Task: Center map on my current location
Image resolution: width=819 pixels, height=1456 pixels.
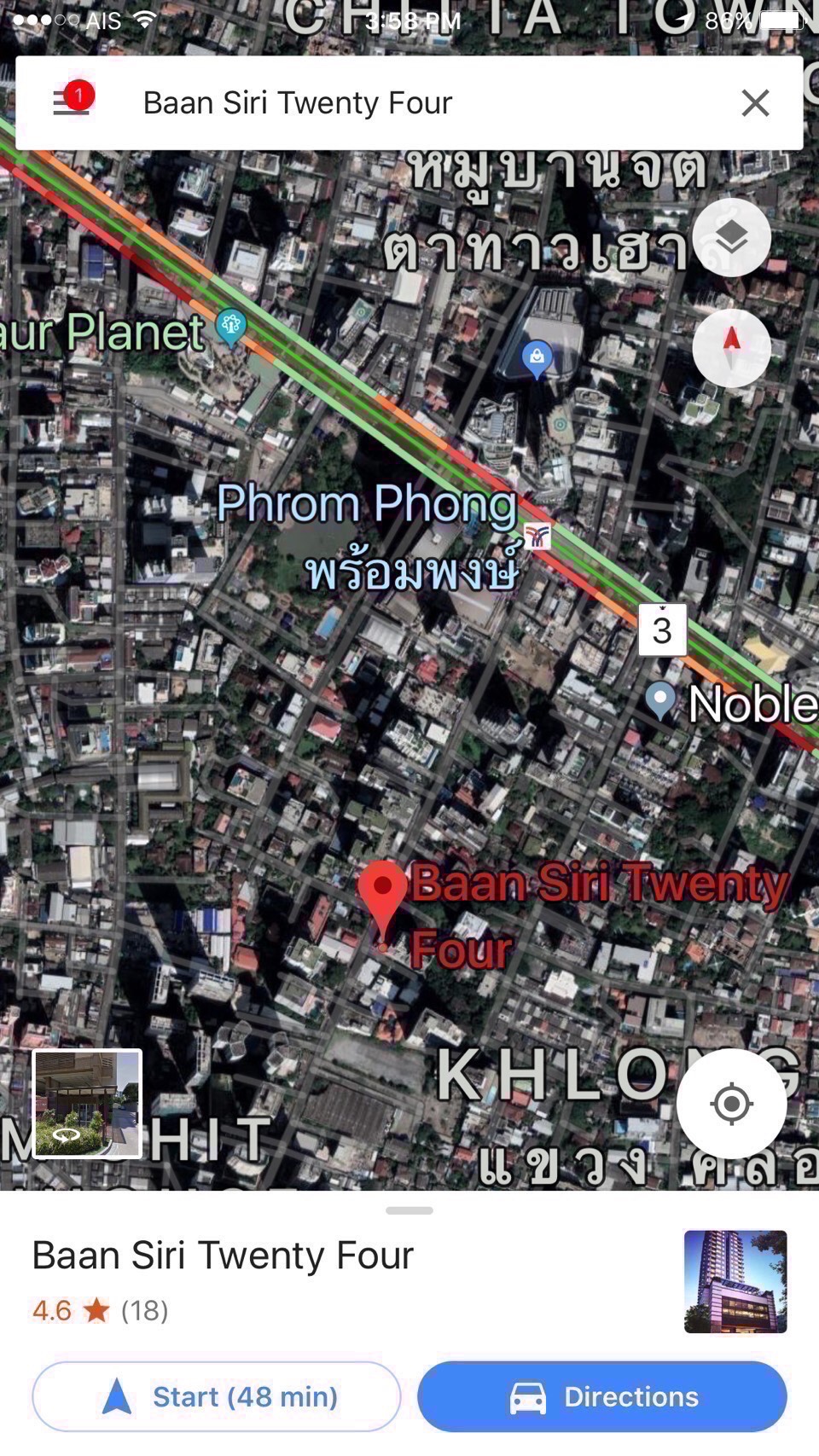Action: tap(731, 1103)
